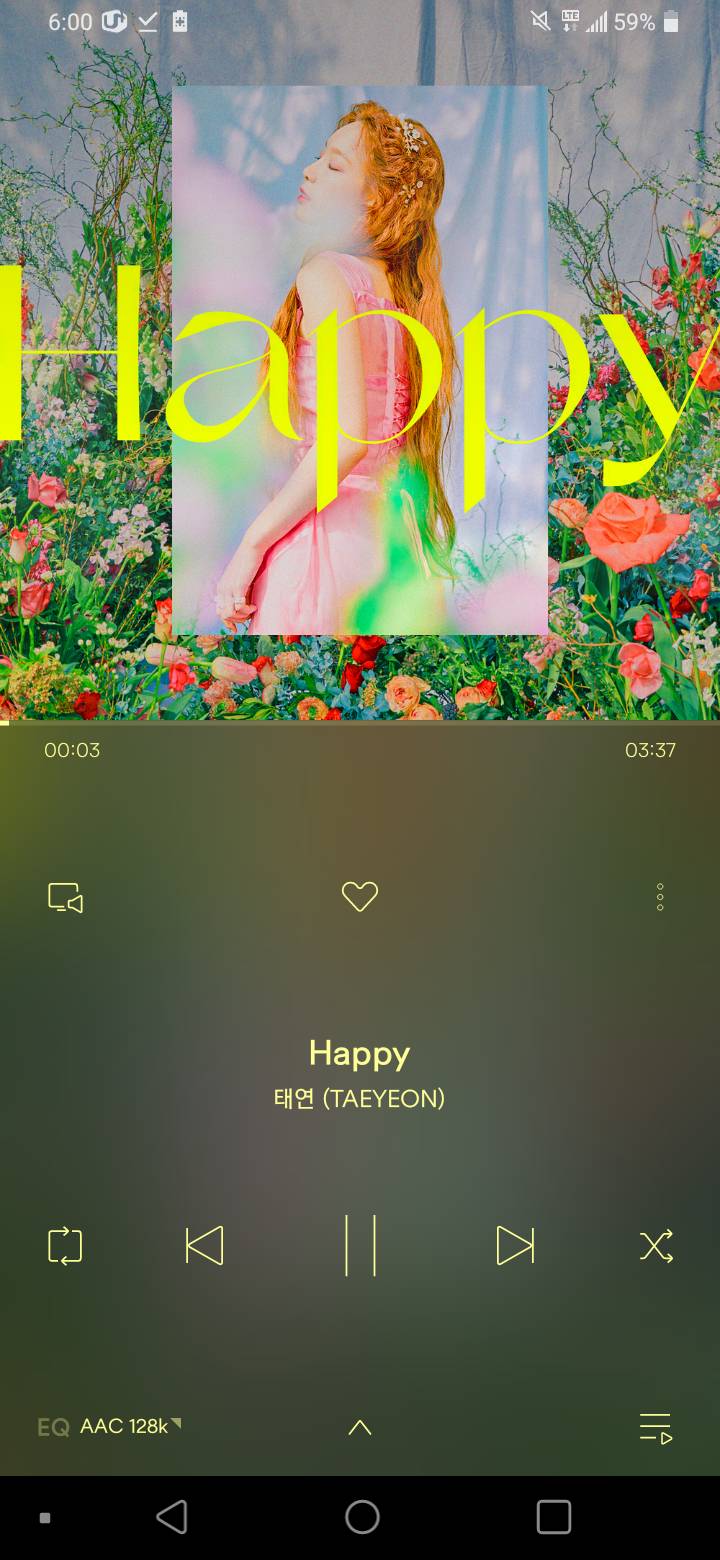Expand the panel with the up chevron

[360, 1428]
